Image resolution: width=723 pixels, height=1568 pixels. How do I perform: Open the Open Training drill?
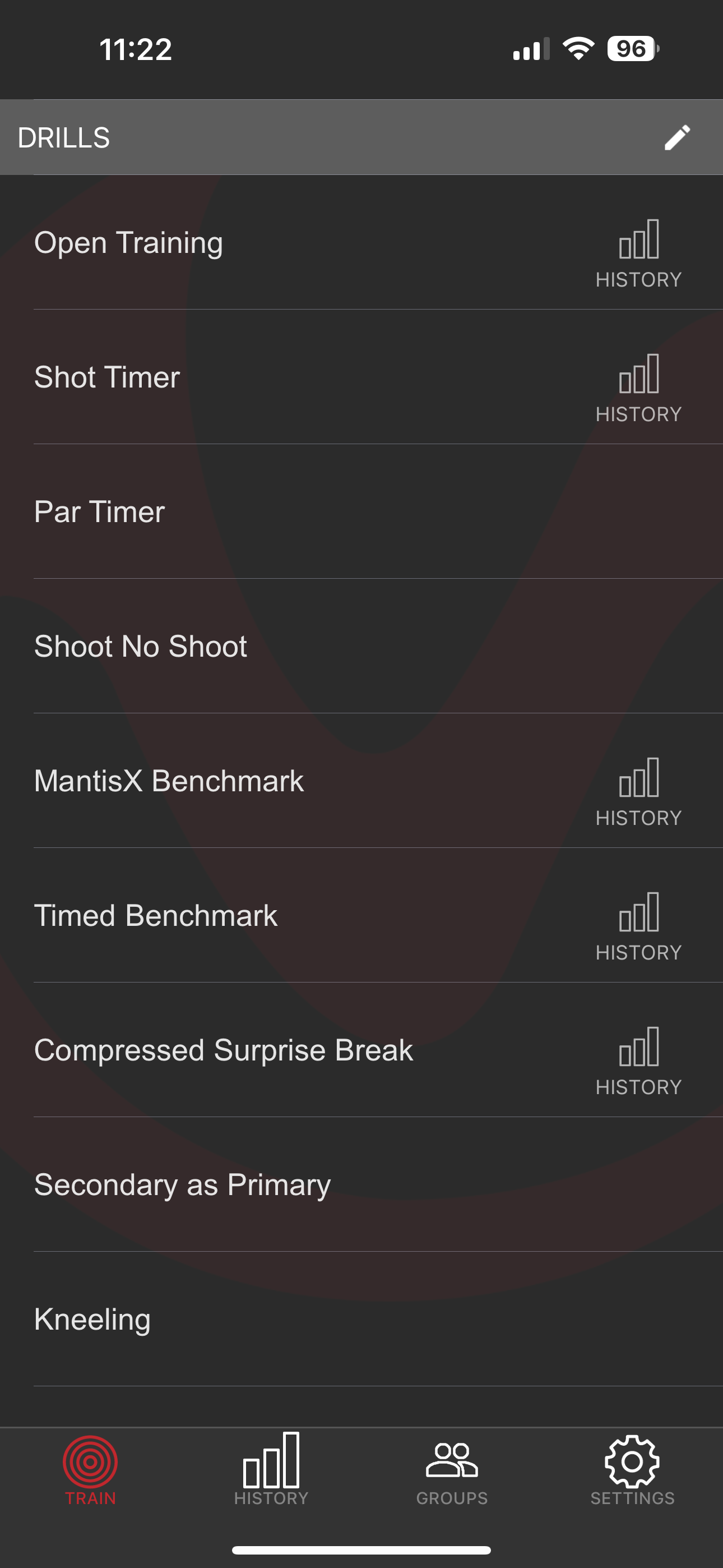[129, 243]
